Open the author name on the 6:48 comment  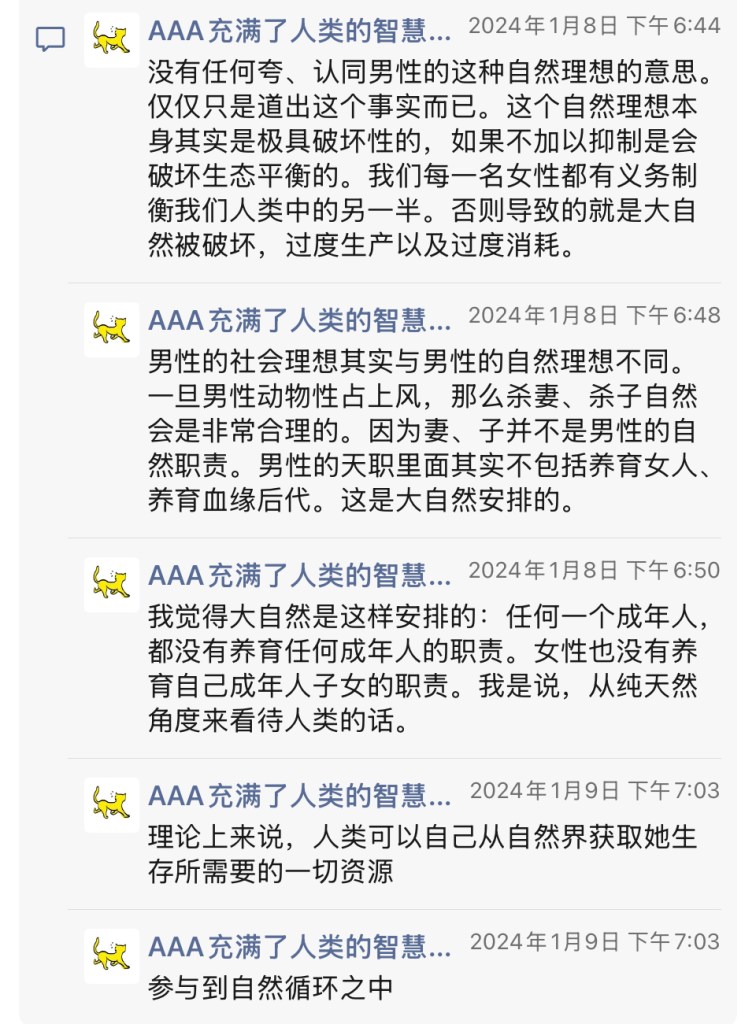299,321
